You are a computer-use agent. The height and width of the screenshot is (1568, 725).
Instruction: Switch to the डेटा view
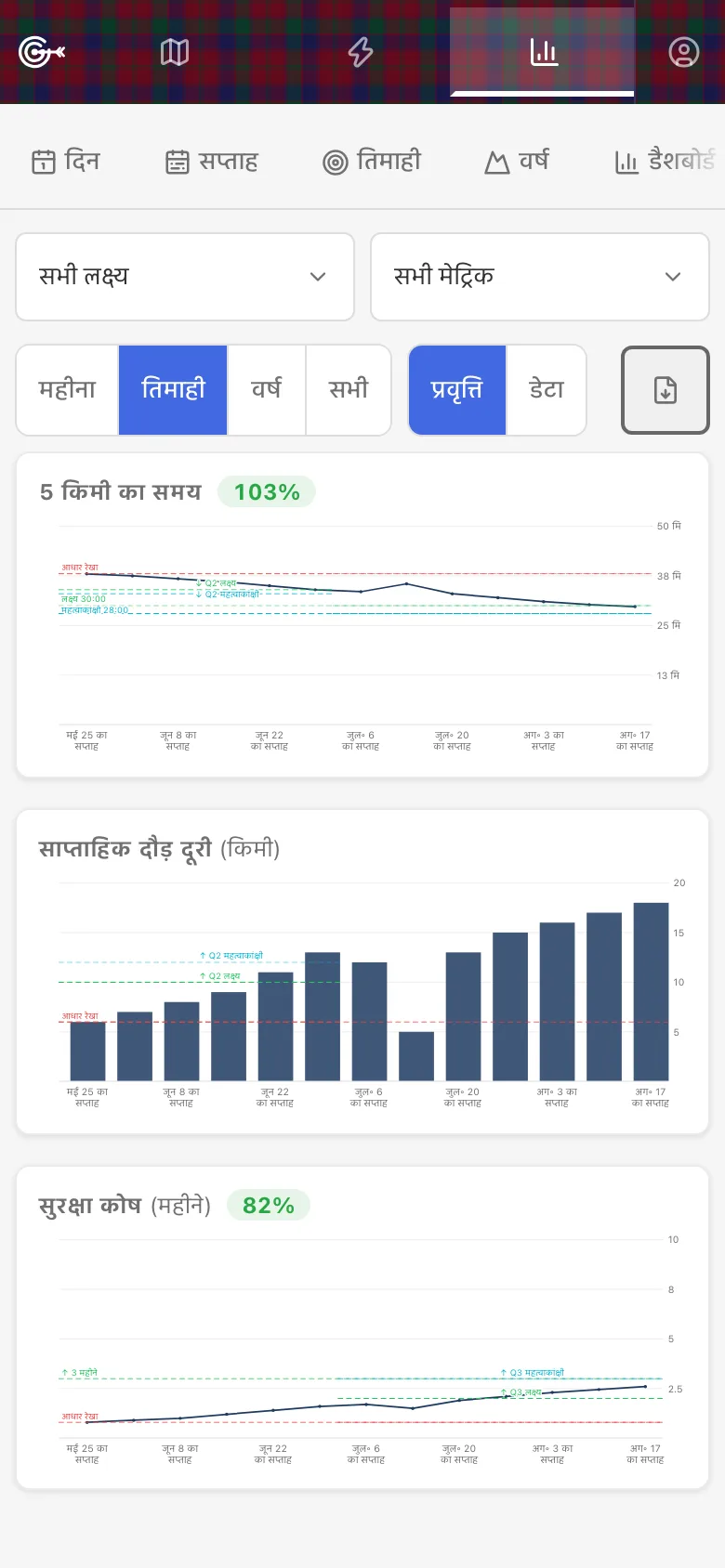547,390
